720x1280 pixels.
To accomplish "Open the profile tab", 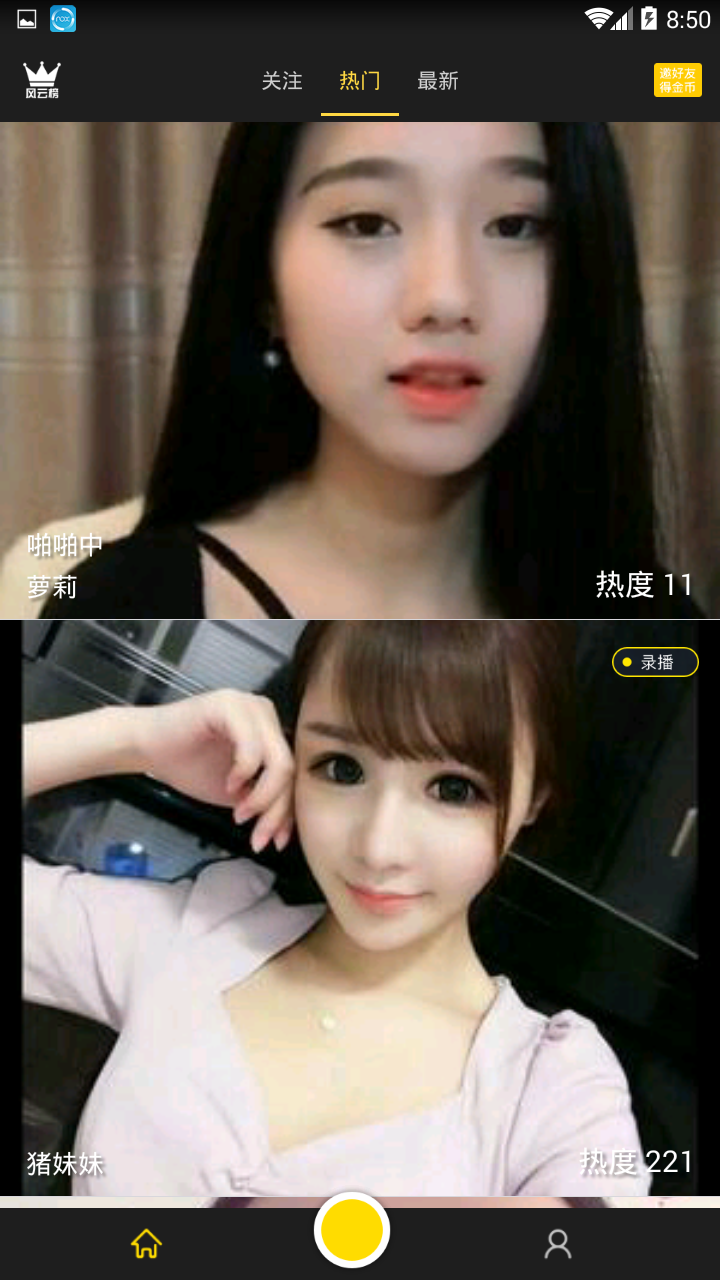I will (x=558, y=1244).
